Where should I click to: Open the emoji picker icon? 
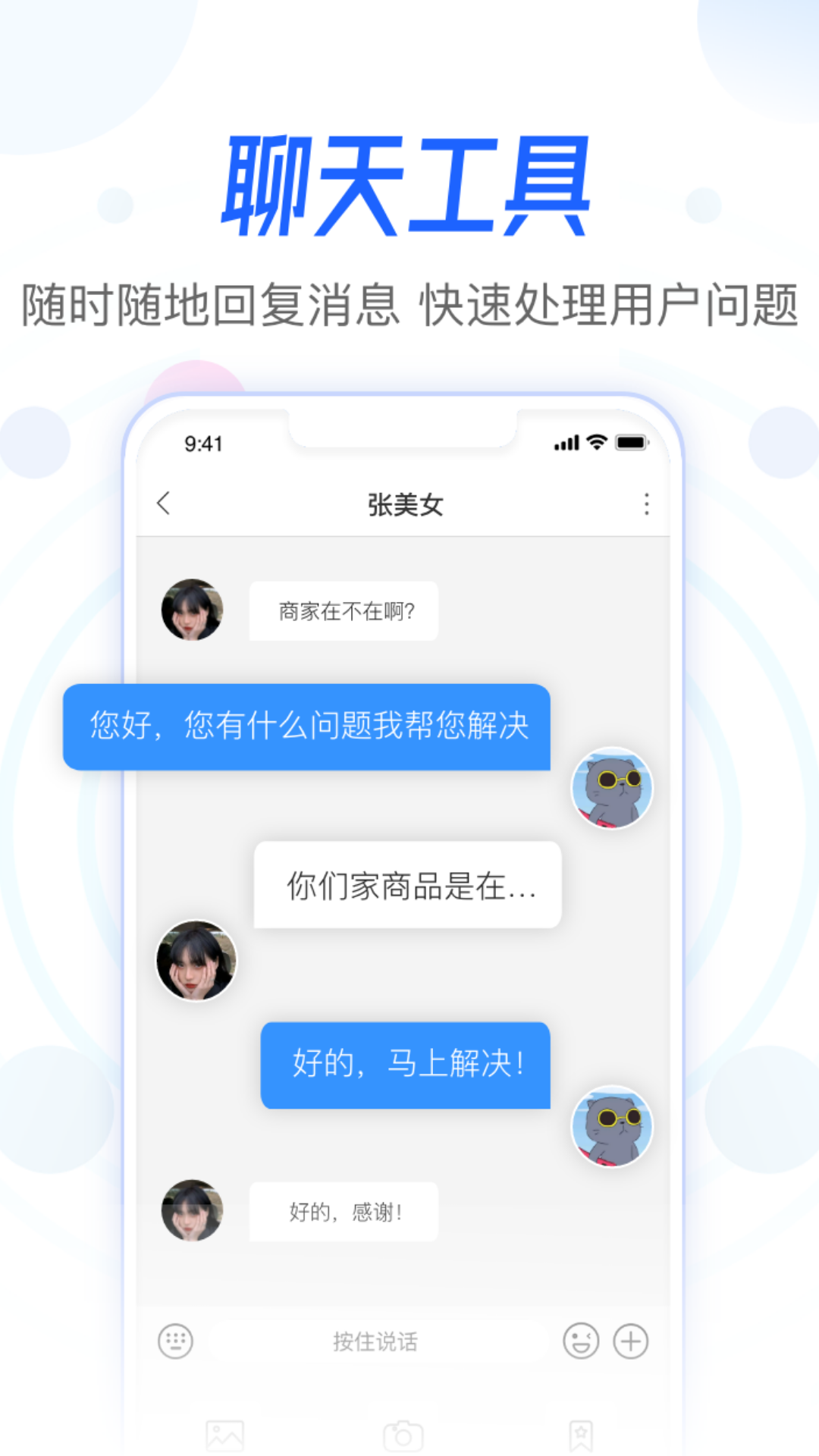(x=582, y=1340)
